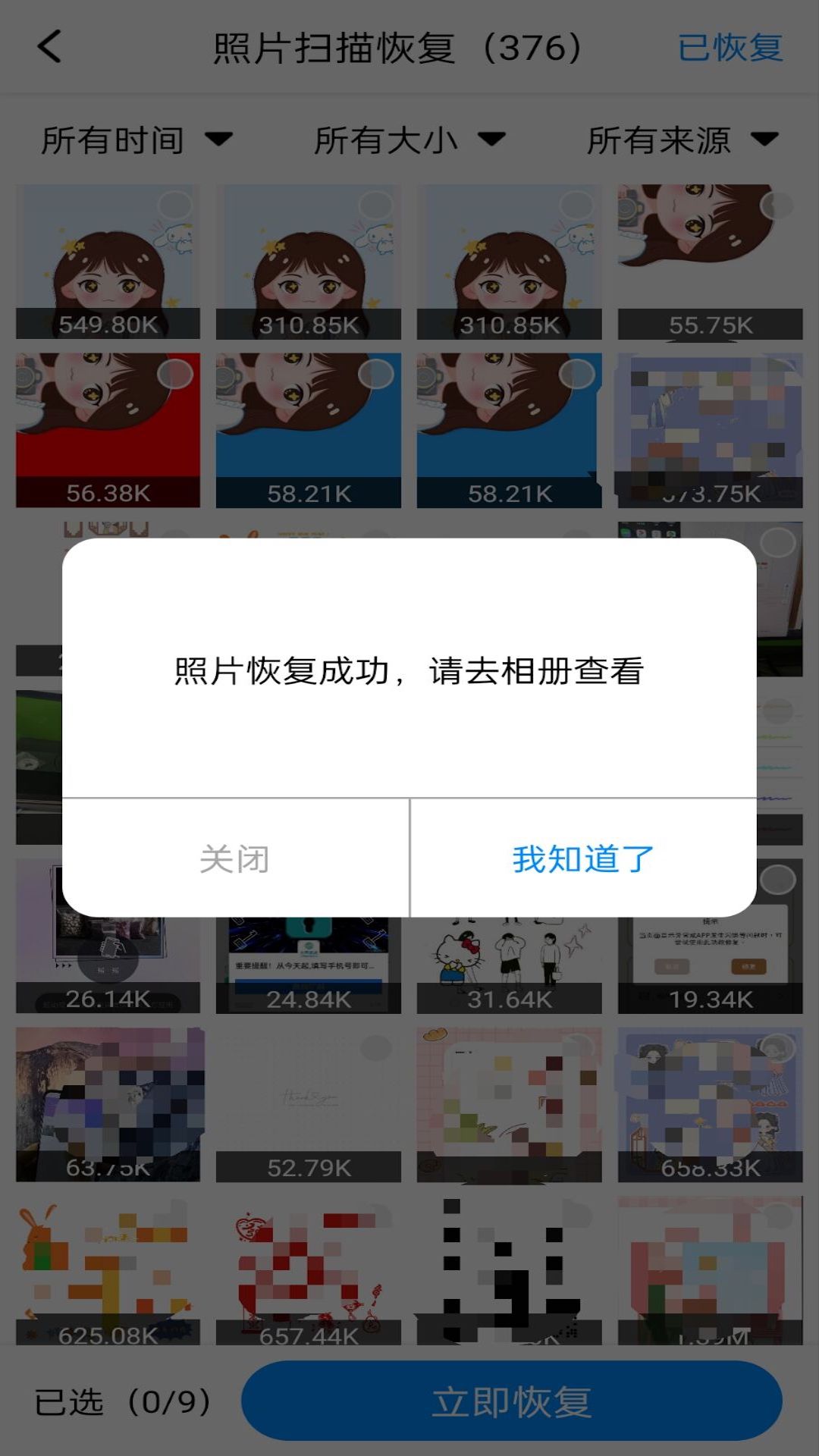
Task: Open 已恢复 recovered photos list
Action: [730, 48]
